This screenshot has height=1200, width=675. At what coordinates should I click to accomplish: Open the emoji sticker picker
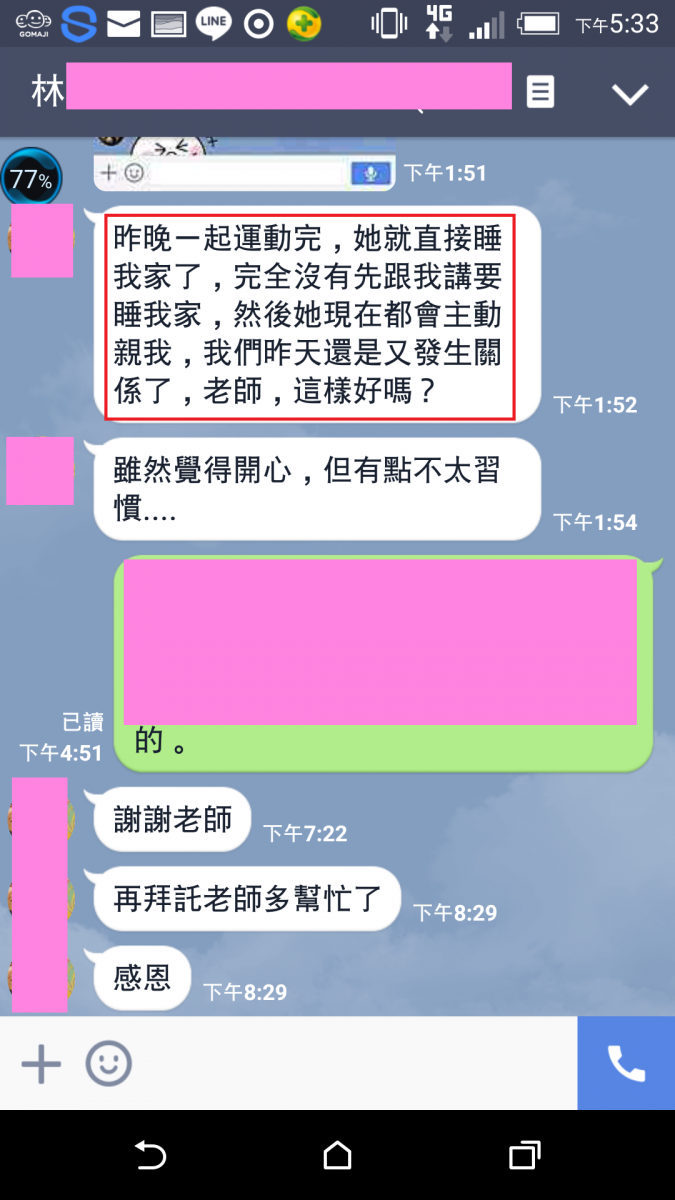coord(108,1064)
